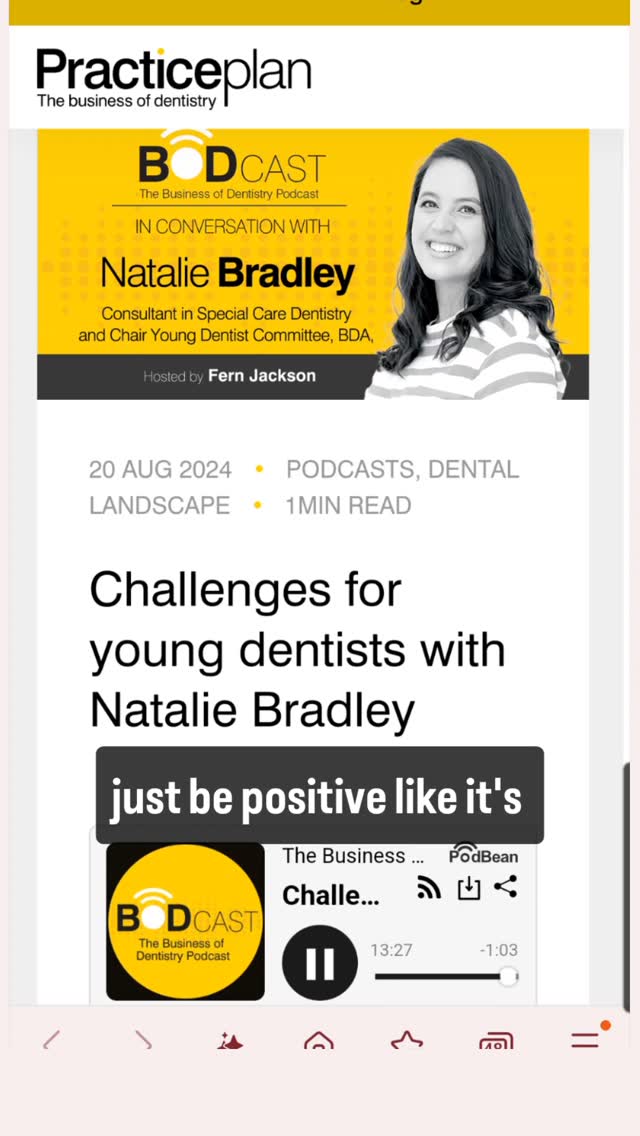This screenshot has height=1136, width=640.
Task: Share the podcast episode
Action: pyautogui.click(x=506, y=887)
